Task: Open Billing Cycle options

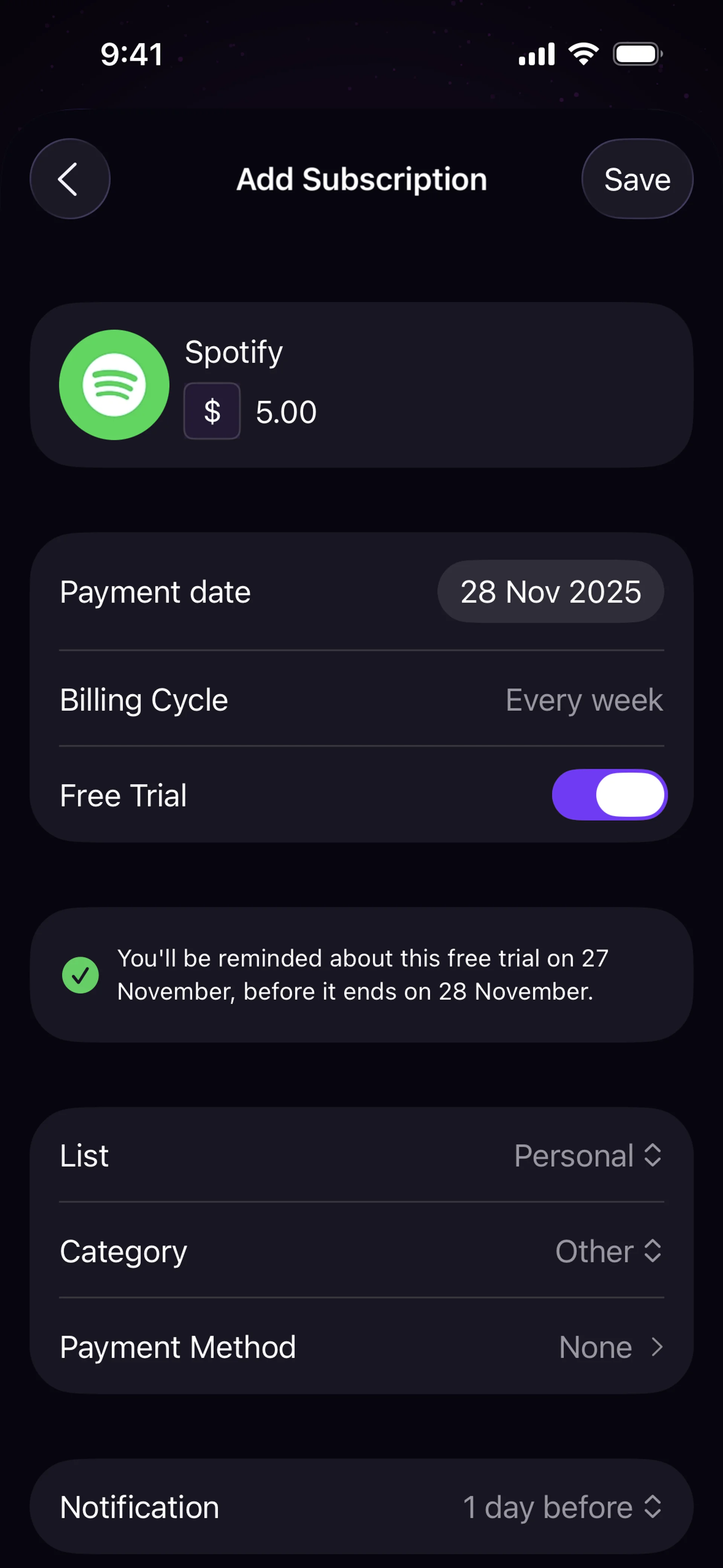Action: point(583,700)
